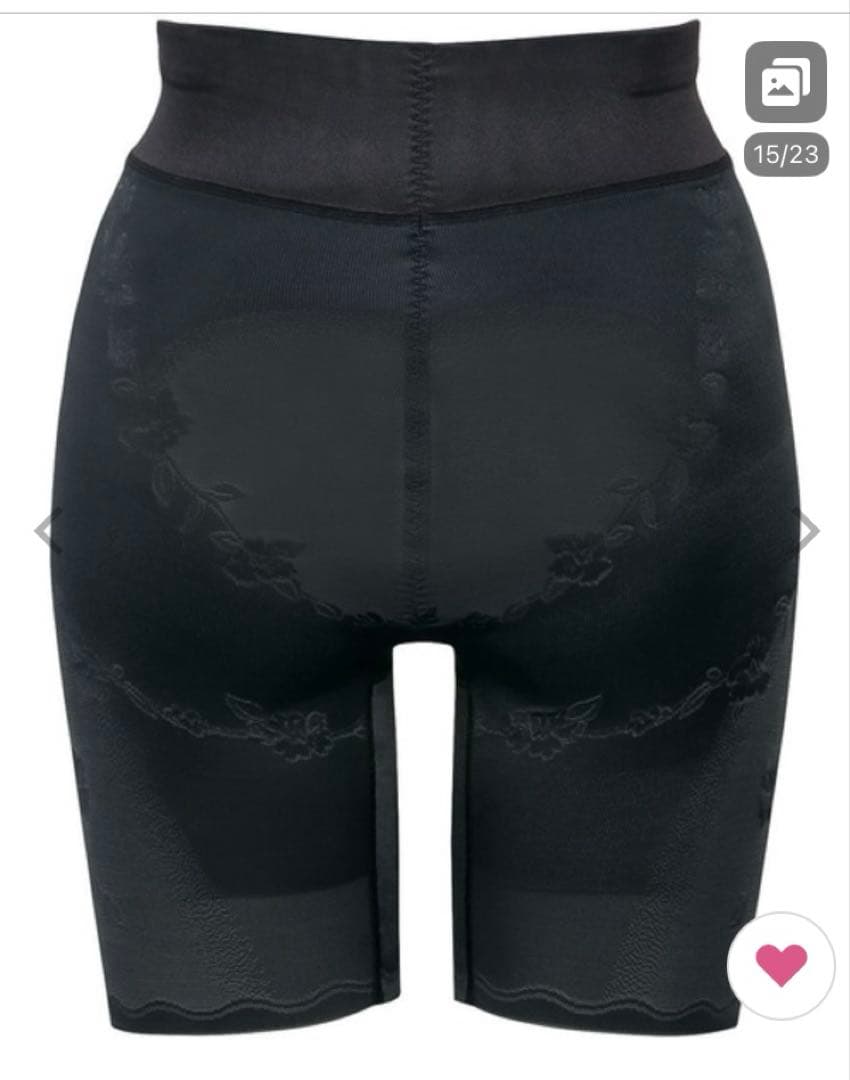Open the image gallery icon above 15/23
Screen dimensions: 850x1080
click(785, 83)
